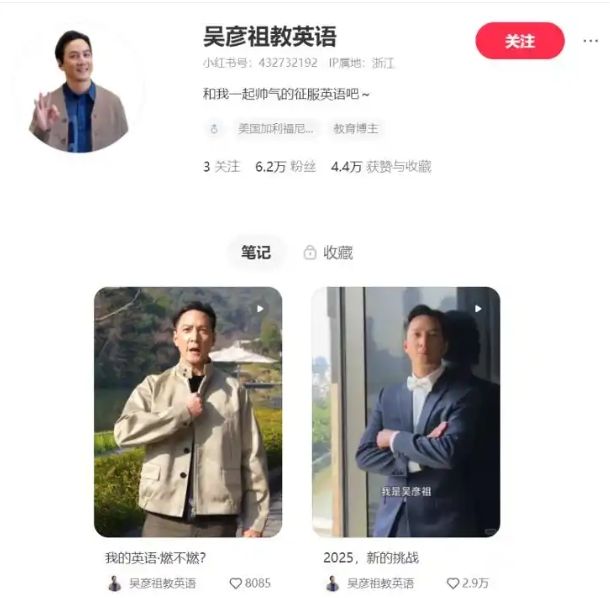Open the 我的英语·燃不燃? video note
The height and width of the screenshot is (598, 610).
click(188, 412)
